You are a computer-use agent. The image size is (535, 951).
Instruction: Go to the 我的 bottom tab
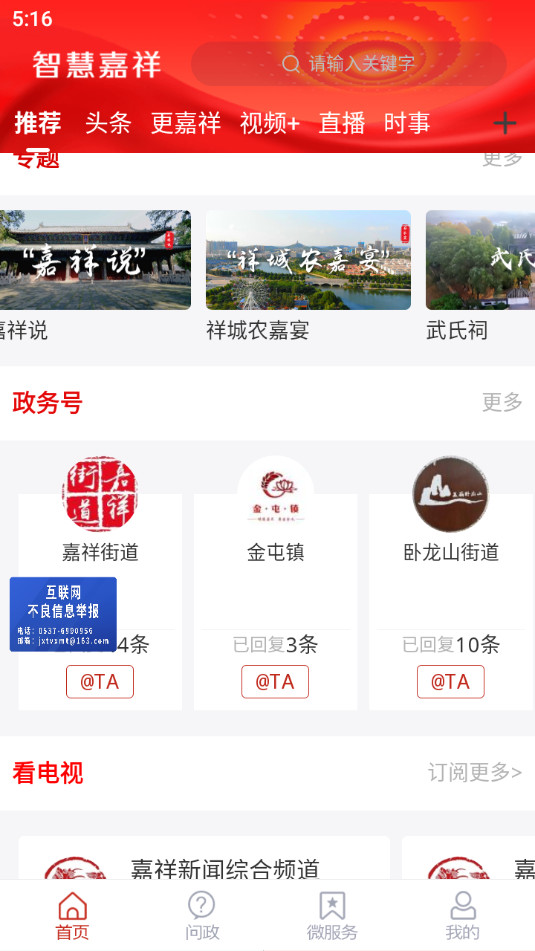pyautogui.click(x=462, y=915)
